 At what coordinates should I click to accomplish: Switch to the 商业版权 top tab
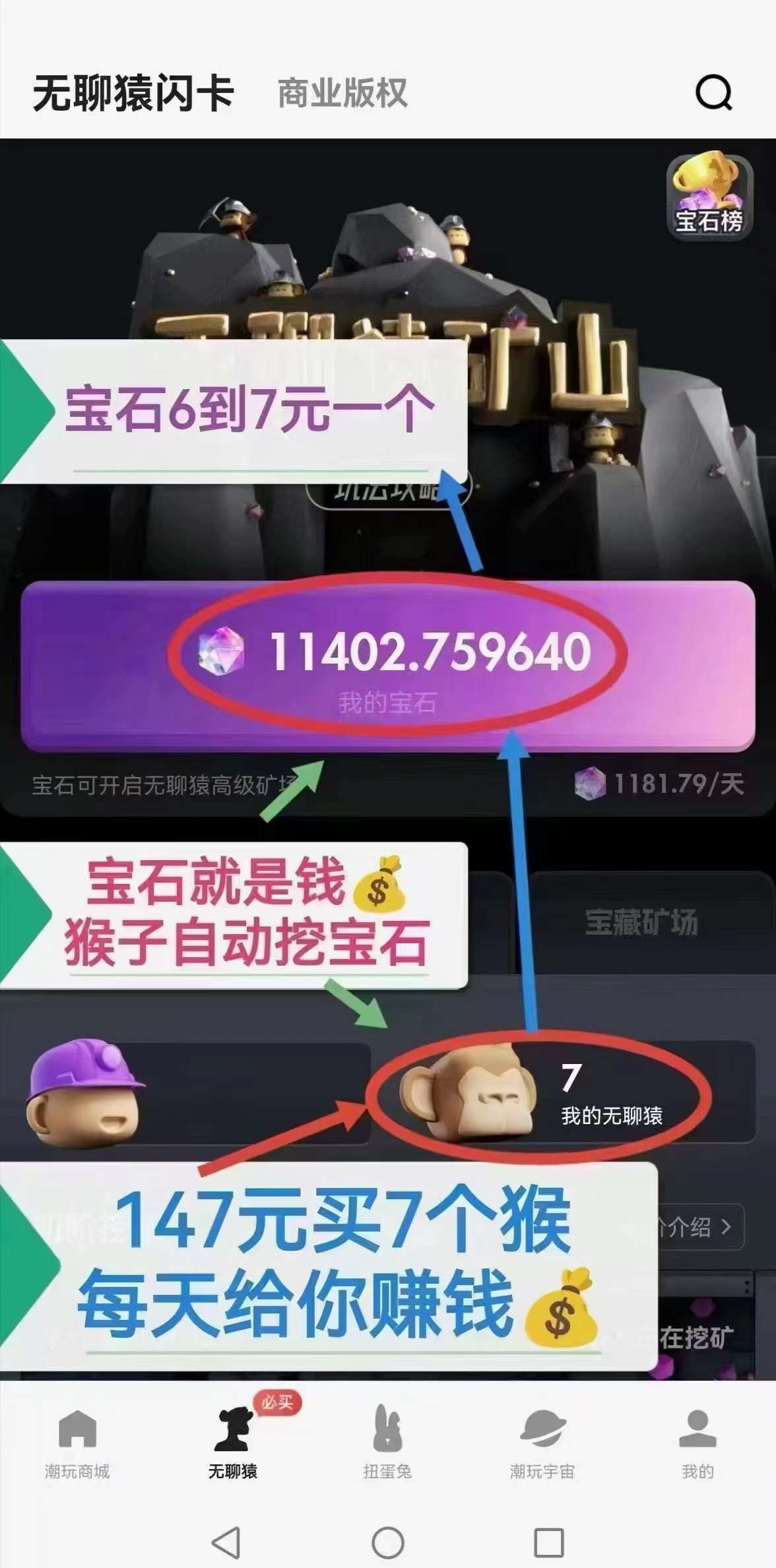point(342,93)
